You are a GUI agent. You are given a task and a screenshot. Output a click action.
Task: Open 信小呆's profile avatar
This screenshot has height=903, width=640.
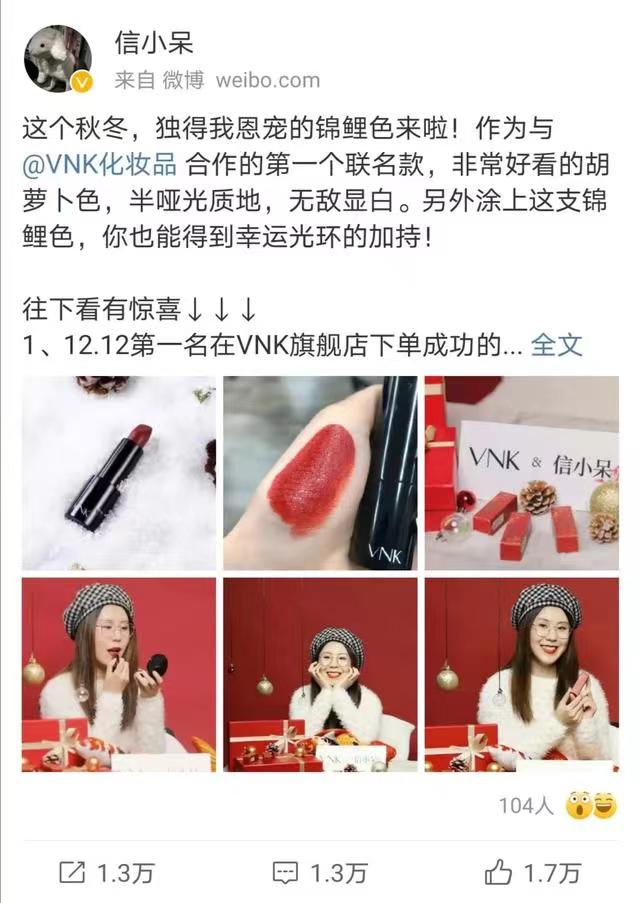(57, 59)
